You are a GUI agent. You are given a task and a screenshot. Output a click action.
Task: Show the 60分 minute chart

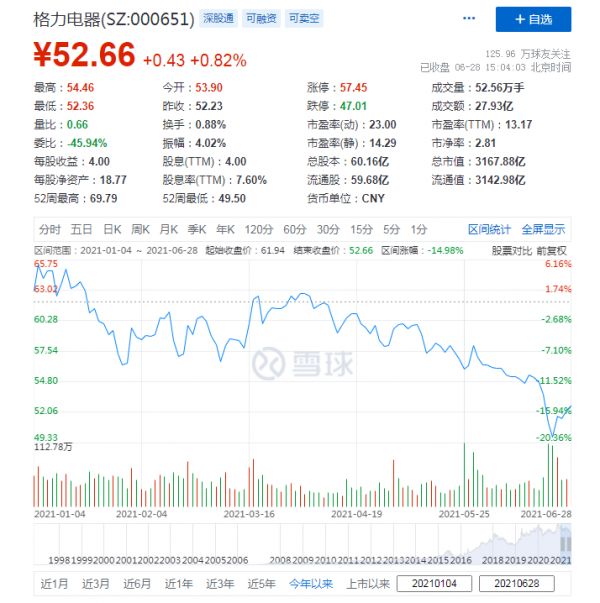coord(295,229)
